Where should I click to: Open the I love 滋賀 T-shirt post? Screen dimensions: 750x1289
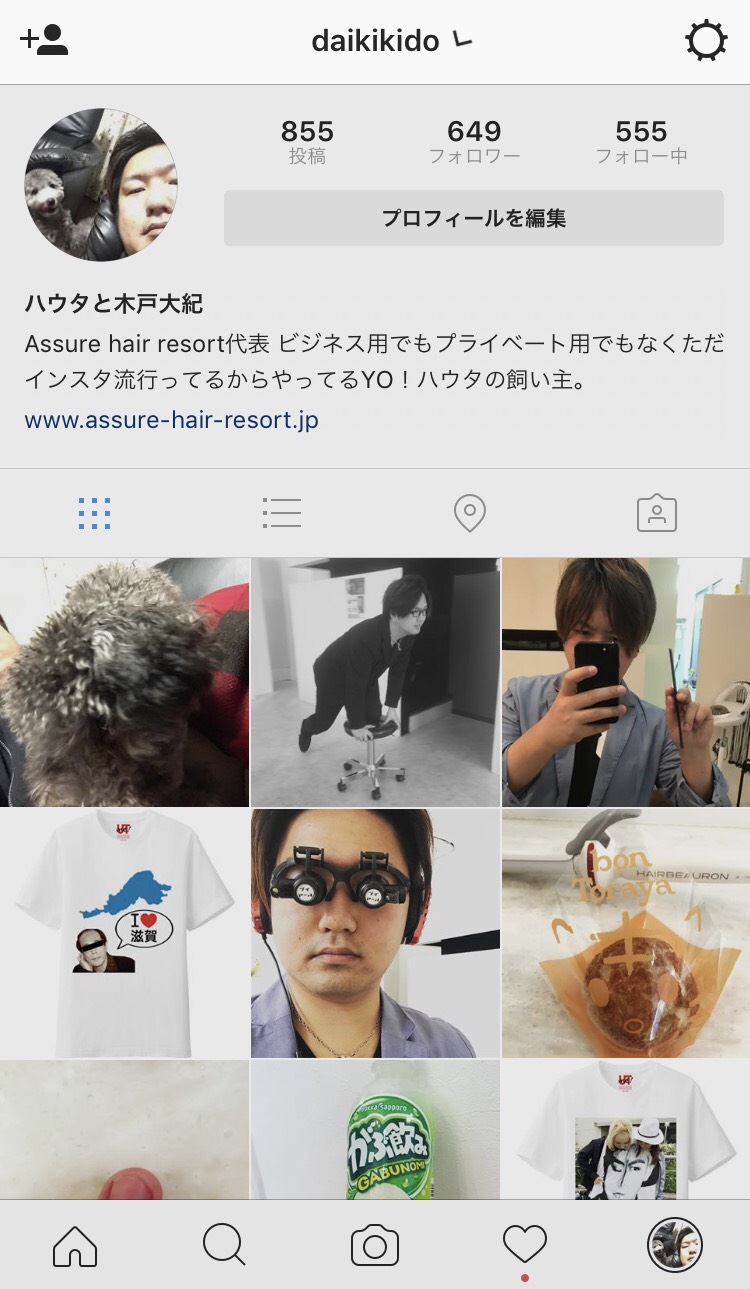point(124,933)
